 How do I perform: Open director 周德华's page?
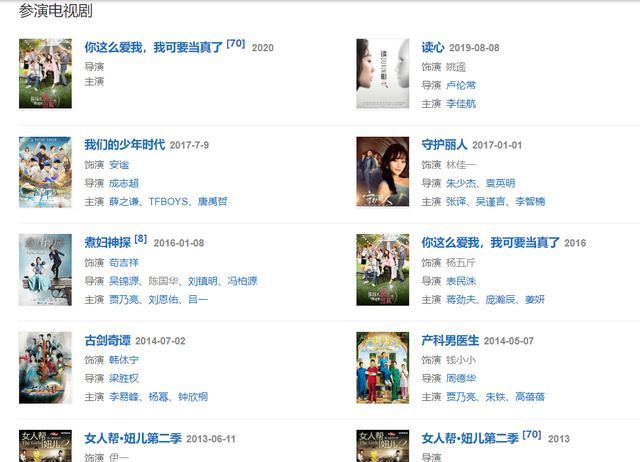[x=461, y=378]
